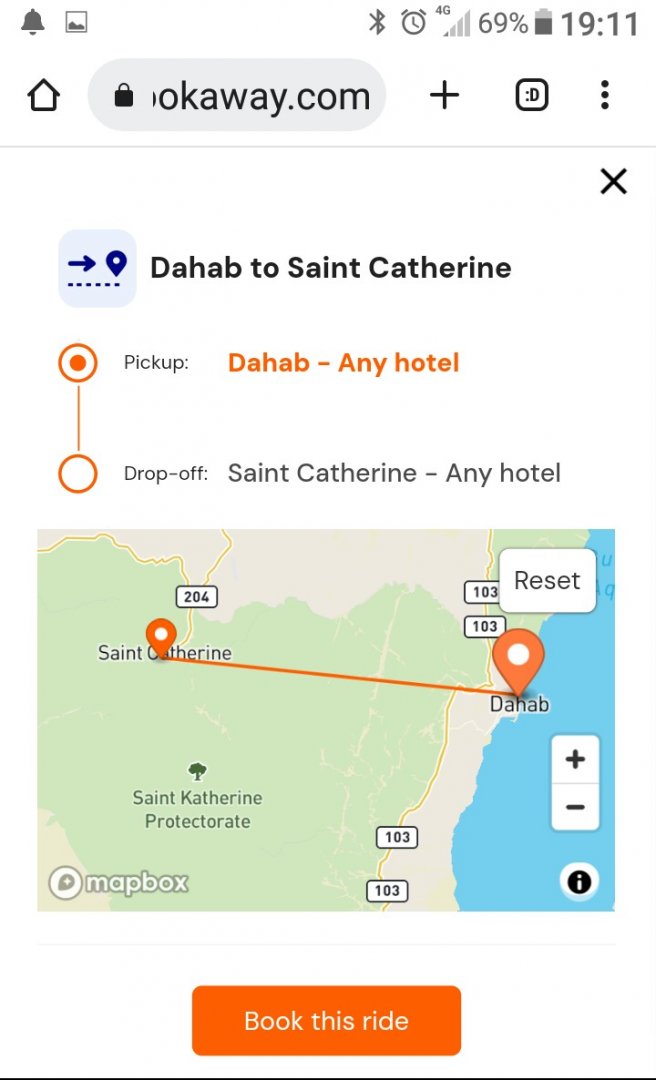Select the Saint Catherine drop-off point
This screenshot has width=656, height=1080.
(78, 473)
